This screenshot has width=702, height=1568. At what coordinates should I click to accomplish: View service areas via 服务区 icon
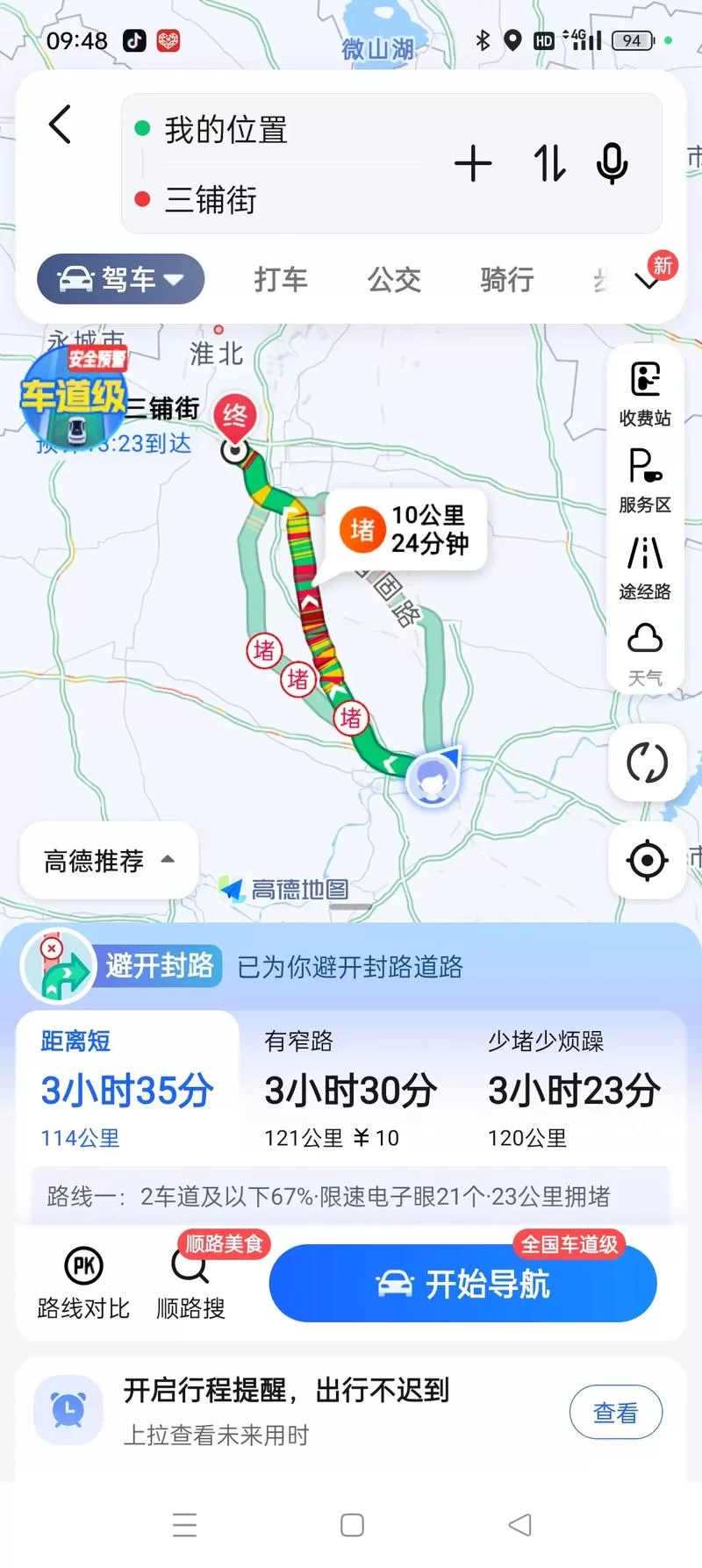coord(645,478)
